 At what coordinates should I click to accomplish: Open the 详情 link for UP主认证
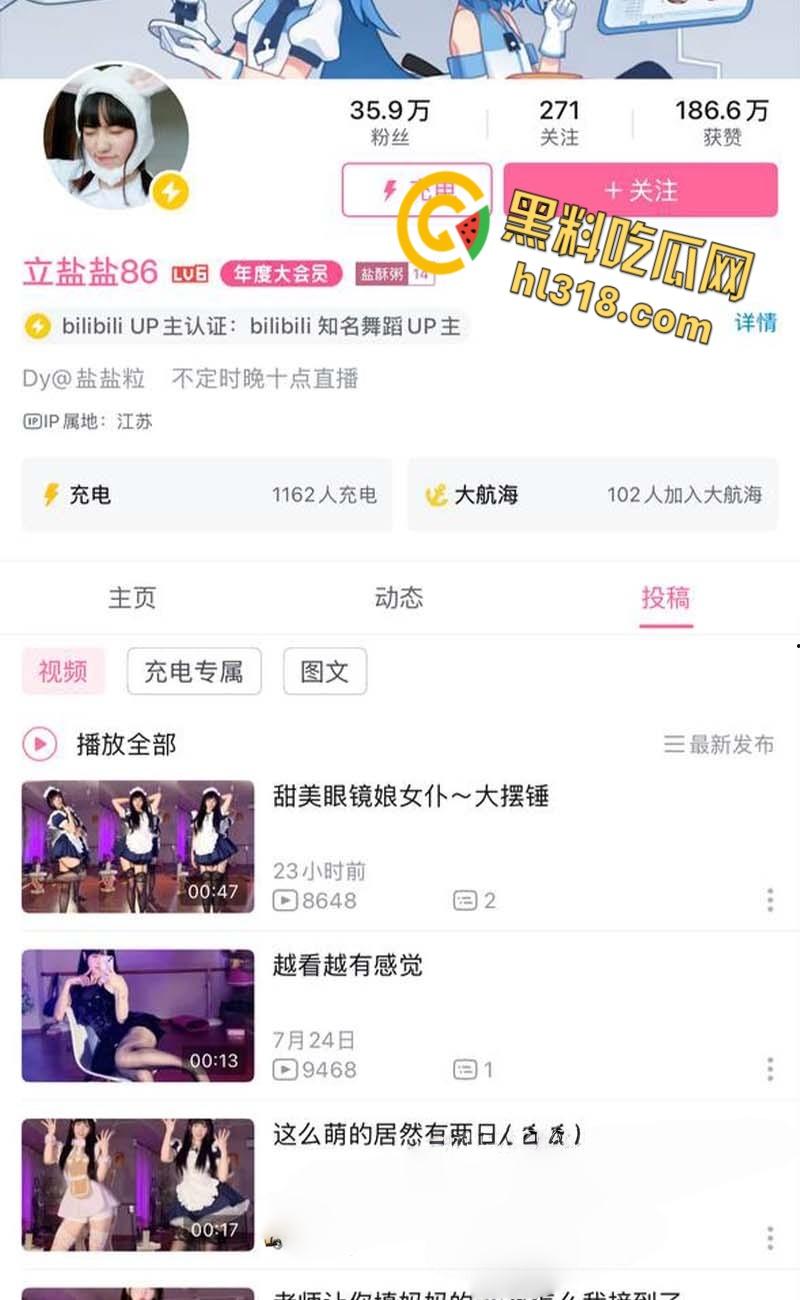point(756,323)
